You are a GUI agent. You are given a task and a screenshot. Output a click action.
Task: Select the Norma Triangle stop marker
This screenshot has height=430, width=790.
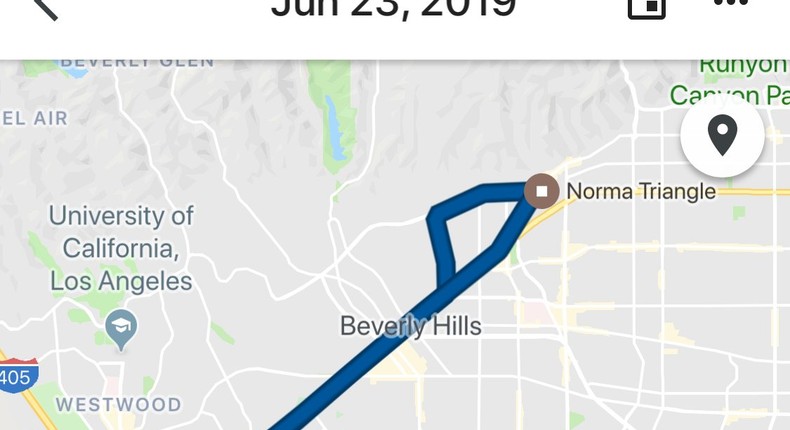pos(542,190)
